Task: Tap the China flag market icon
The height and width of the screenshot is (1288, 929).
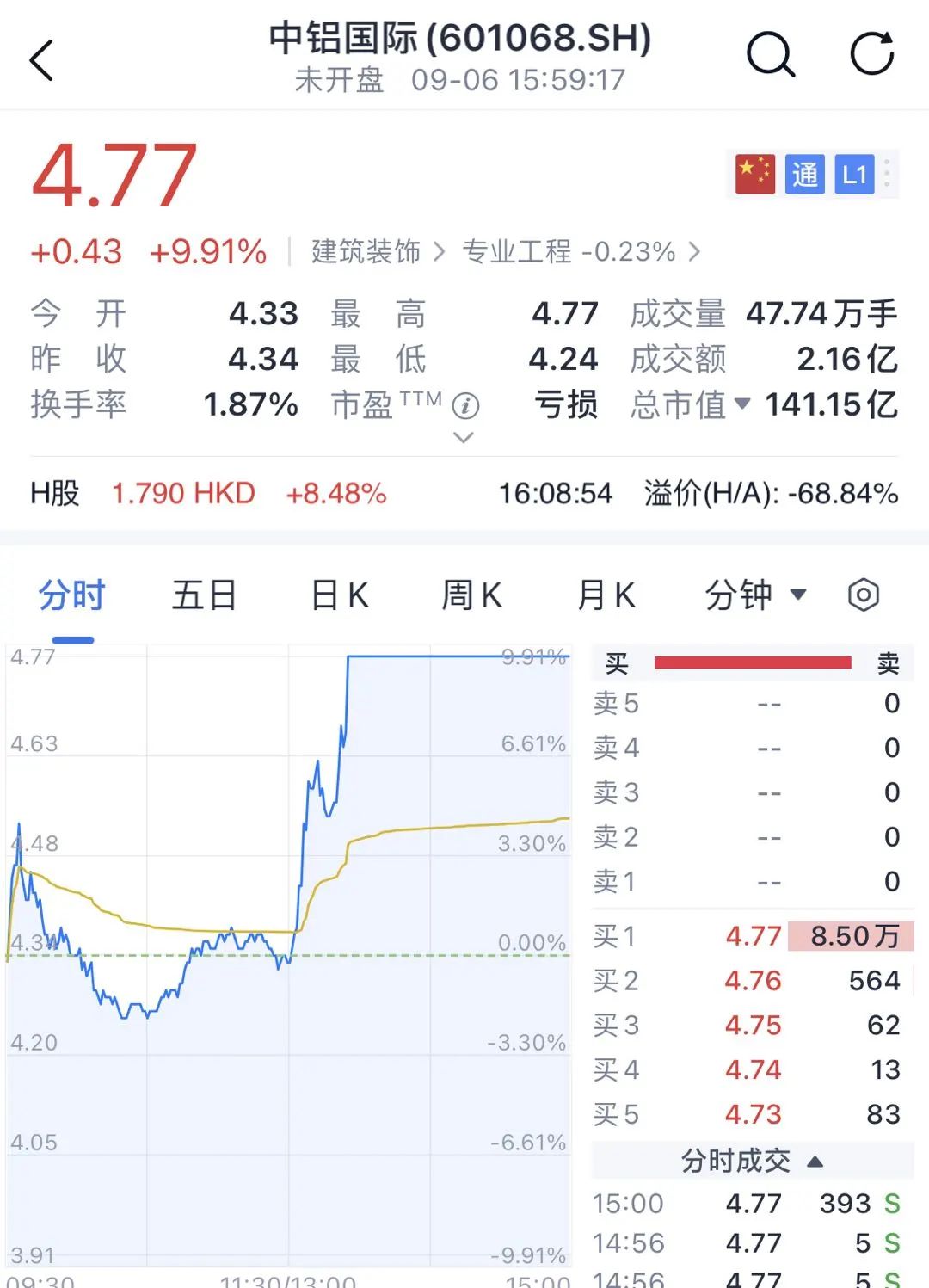Action: click(754, 172)
